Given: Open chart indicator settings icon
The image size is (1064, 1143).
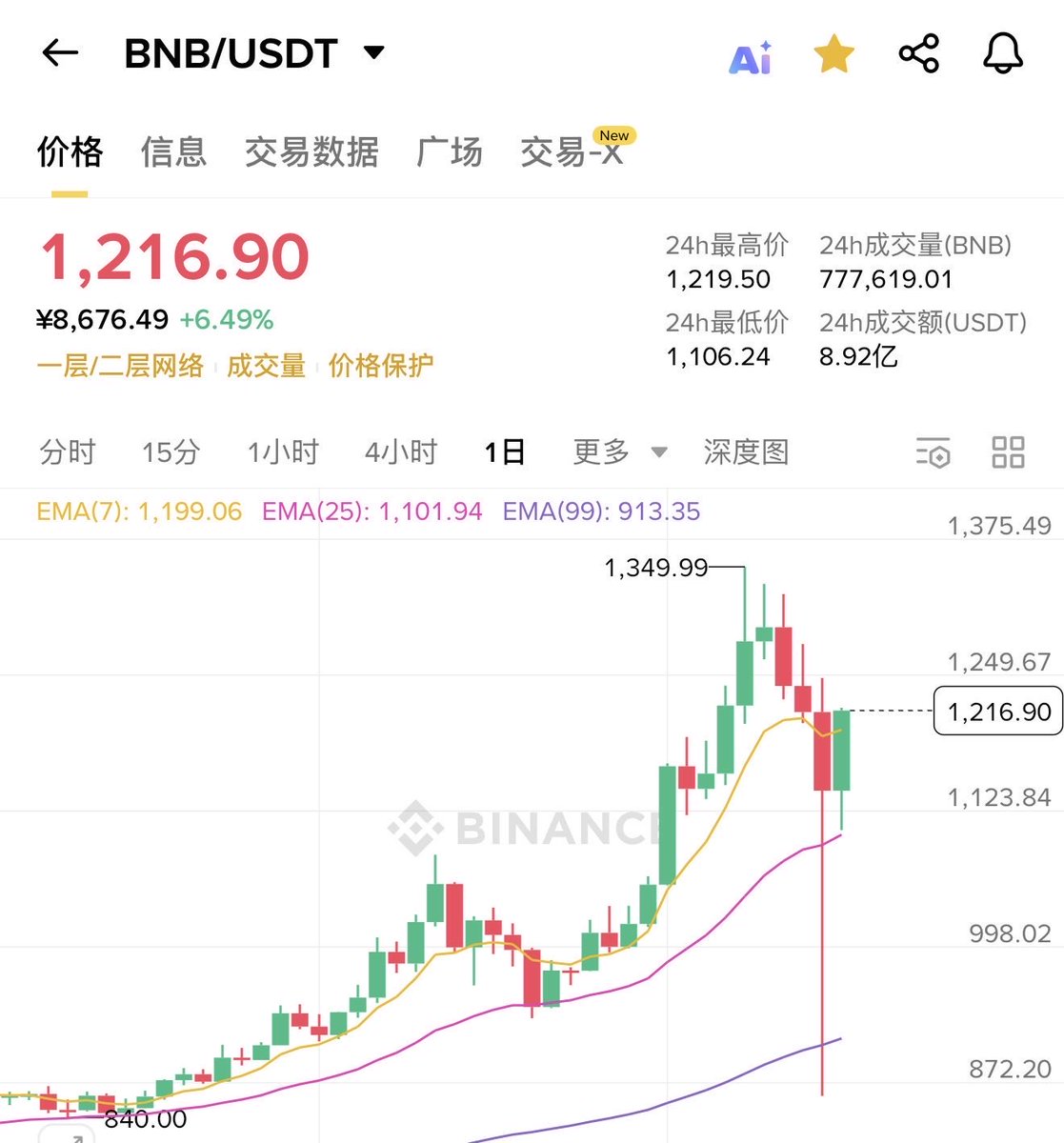Looking at the screenshot, I should point(934,452).
